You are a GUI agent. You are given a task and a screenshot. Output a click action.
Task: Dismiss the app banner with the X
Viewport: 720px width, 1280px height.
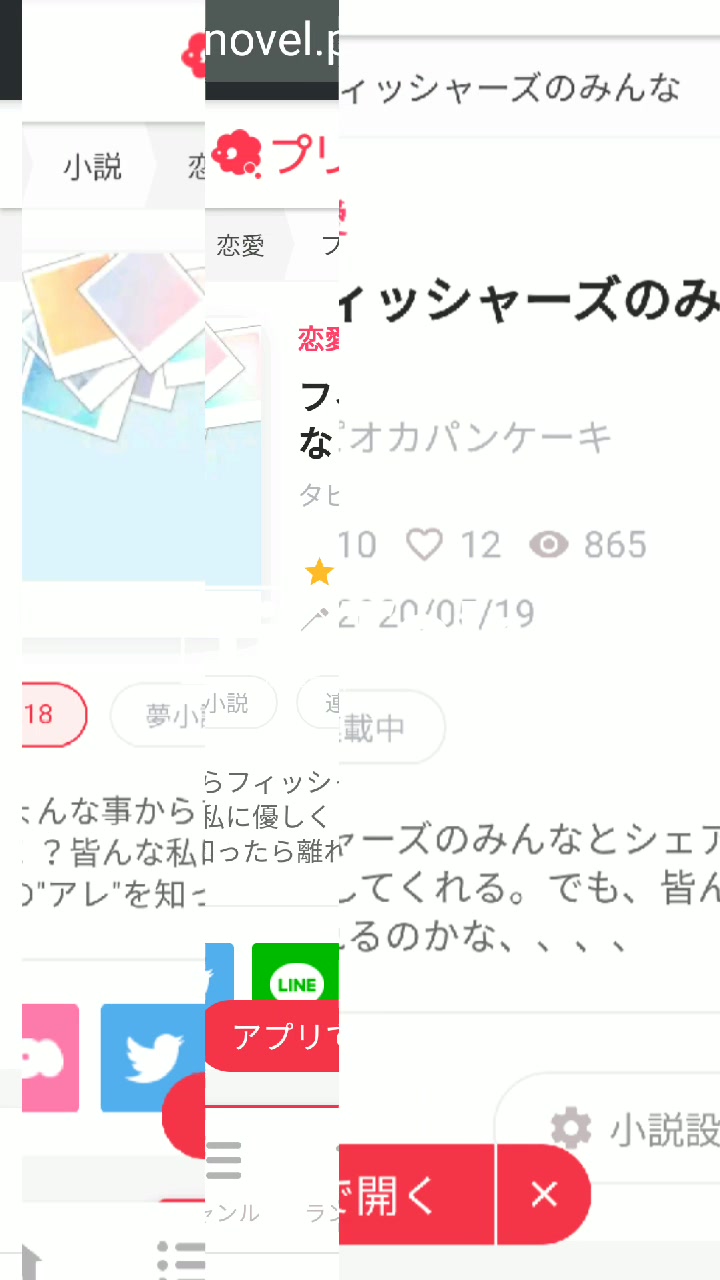tap(543, 1194)
